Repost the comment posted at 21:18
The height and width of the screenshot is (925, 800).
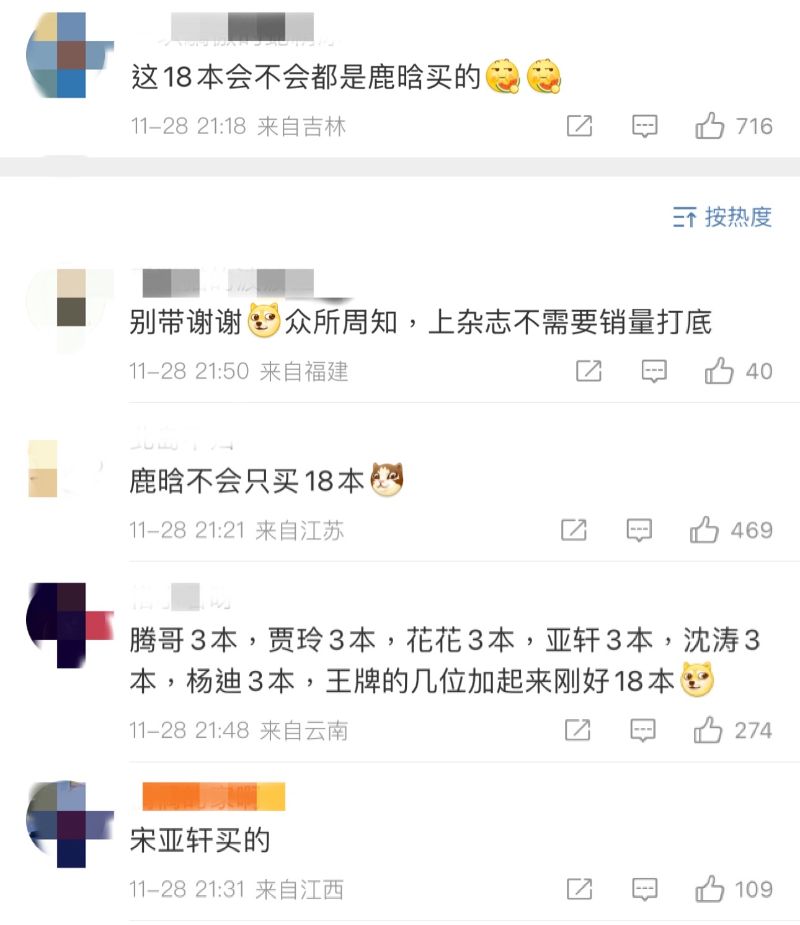point(579,126)
